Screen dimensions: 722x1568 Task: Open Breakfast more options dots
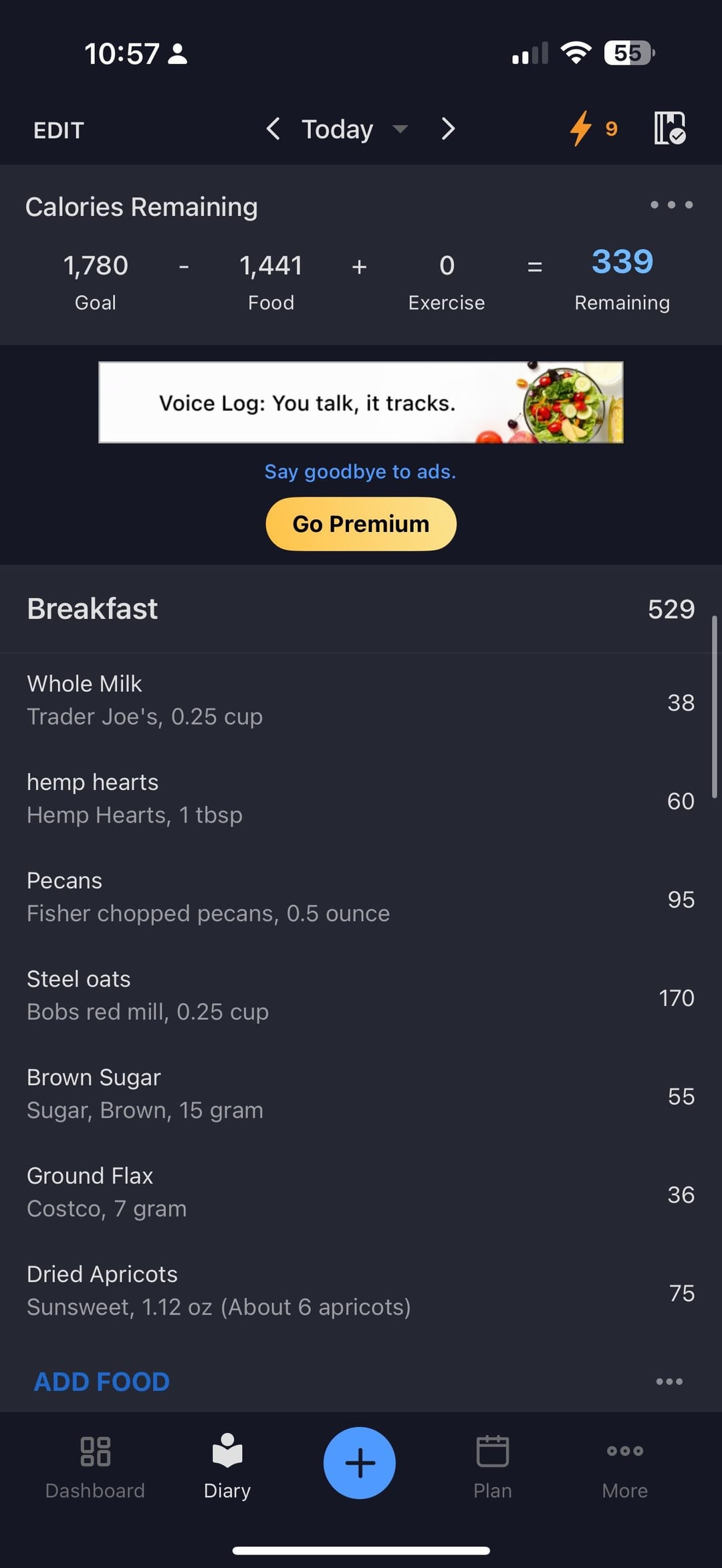pyautogui.click(x=669, y=1381)
